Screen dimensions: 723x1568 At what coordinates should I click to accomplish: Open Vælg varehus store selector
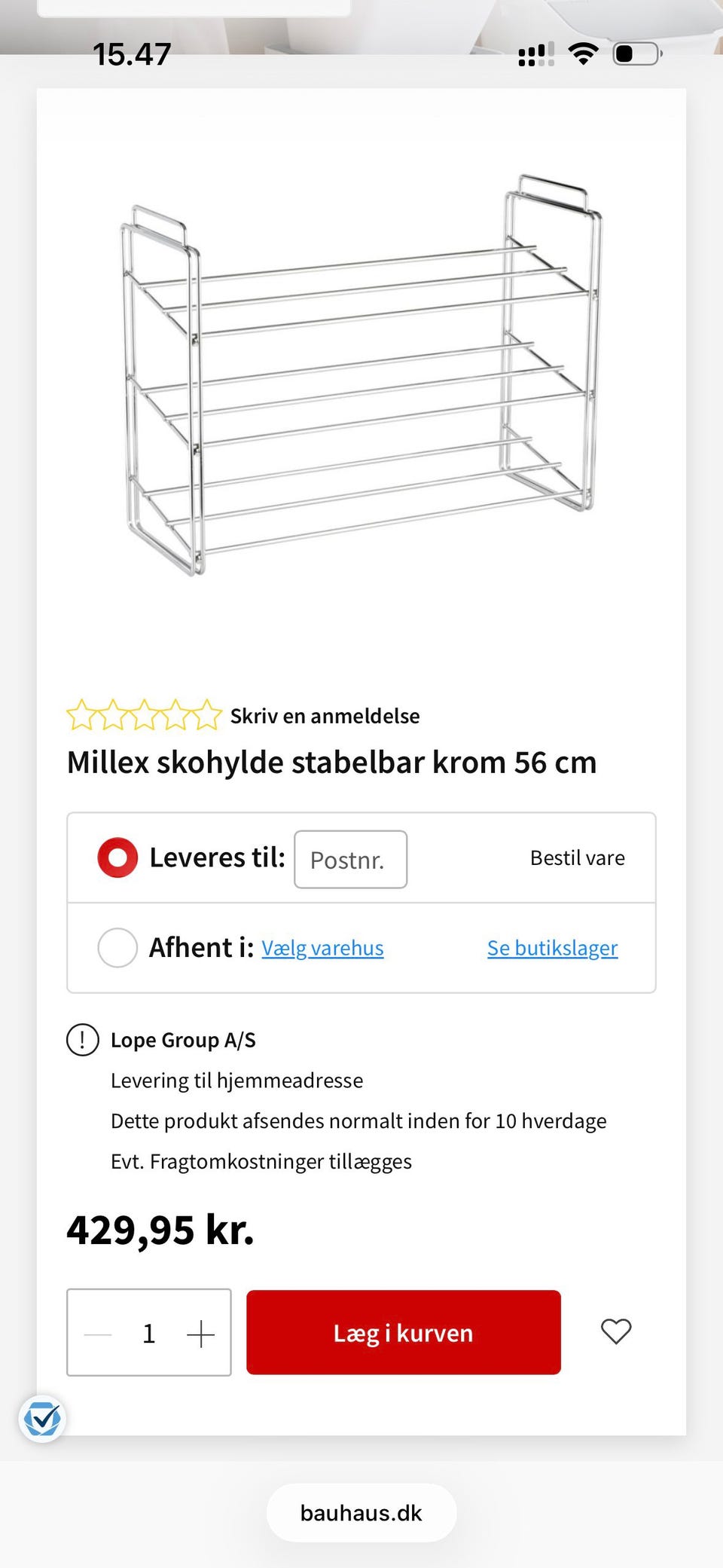click(x=322, y=948)
